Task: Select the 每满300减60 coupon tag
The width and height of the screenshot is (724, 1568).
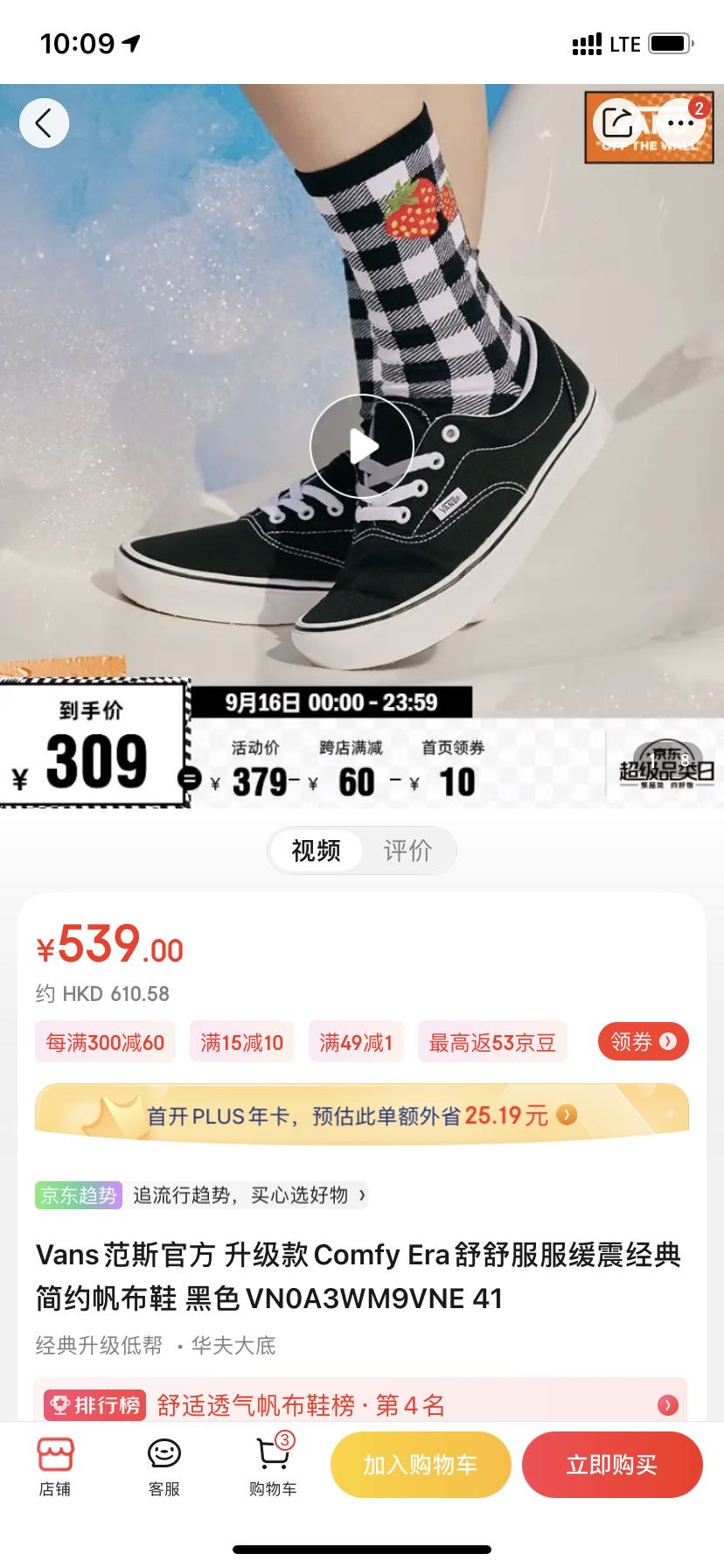Action: click(104, 1041)
